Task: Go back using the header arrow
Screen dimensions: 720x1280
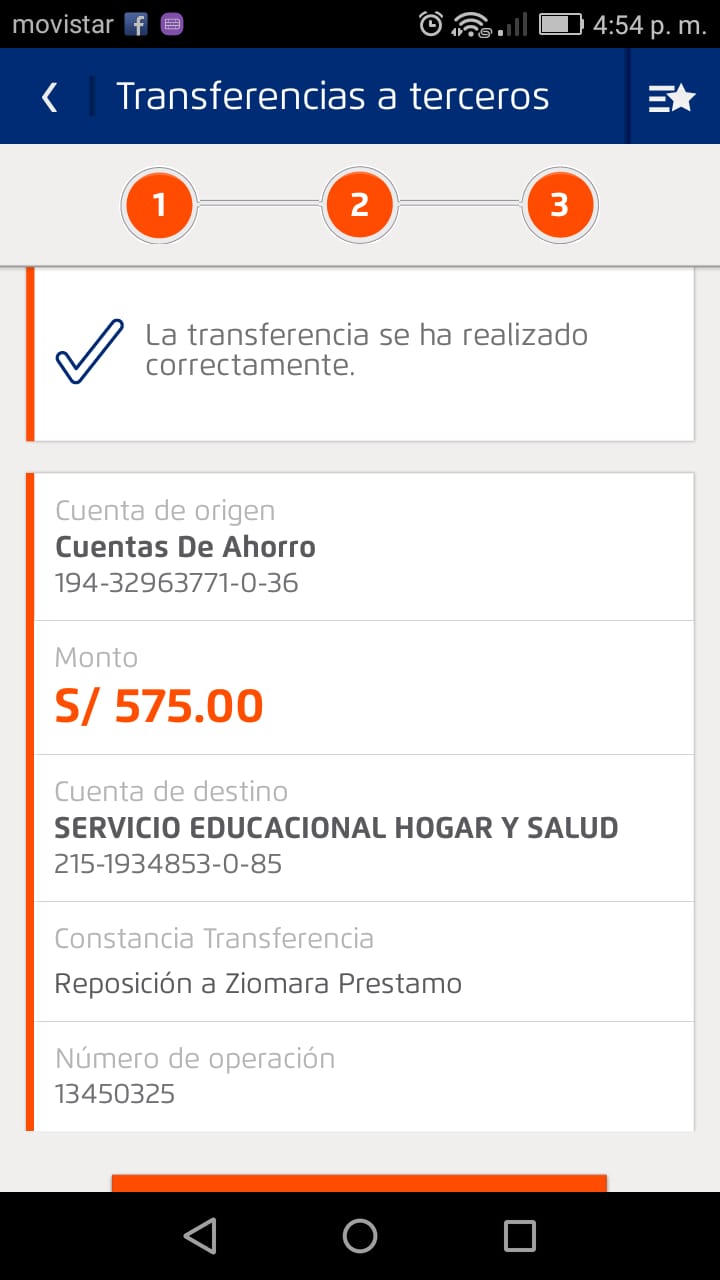Action: point(49,97)
